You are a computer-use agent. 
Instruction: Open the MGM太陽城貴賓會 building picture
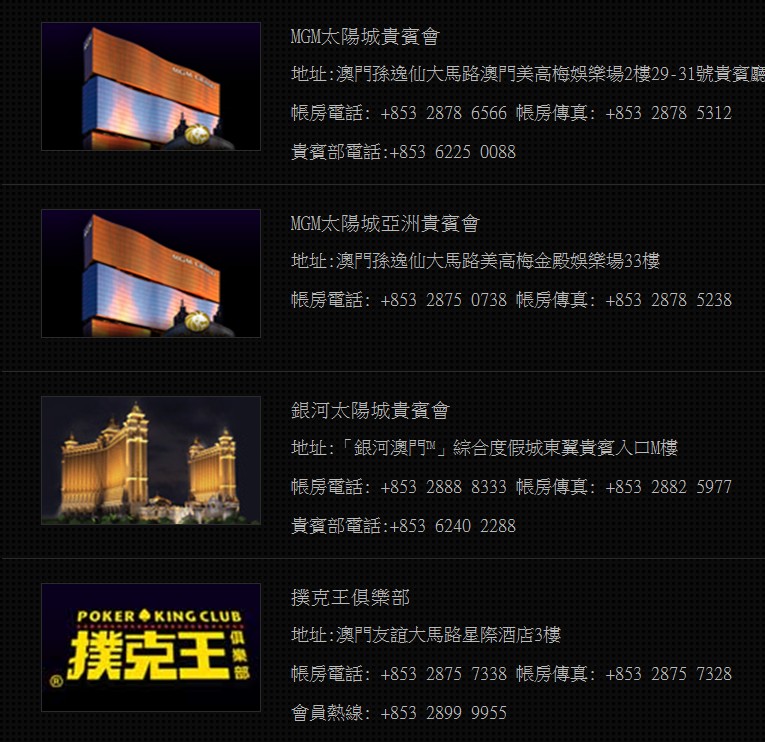pos(151,86)
